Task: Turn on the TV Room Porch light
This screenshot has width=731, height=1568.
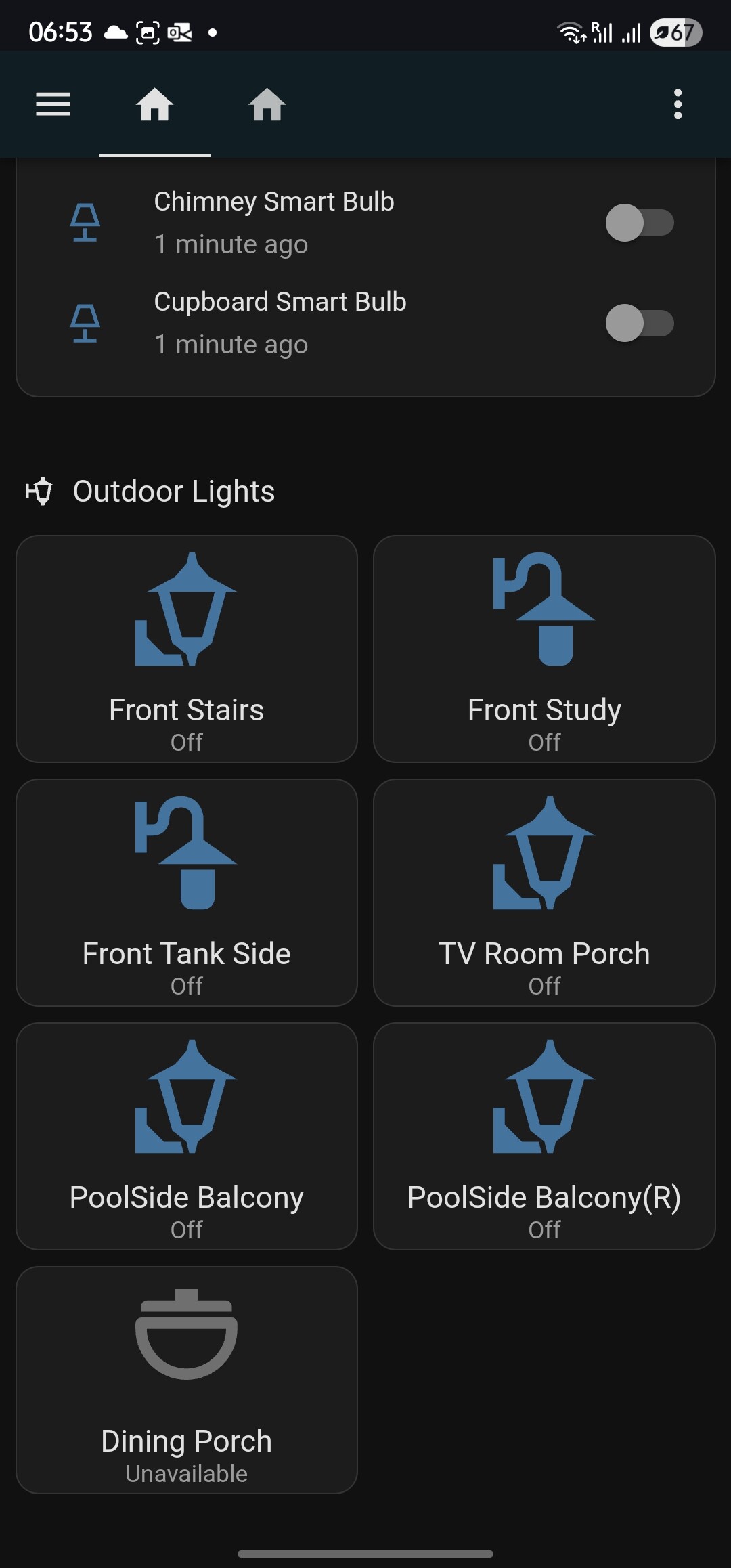Action: 544,892
